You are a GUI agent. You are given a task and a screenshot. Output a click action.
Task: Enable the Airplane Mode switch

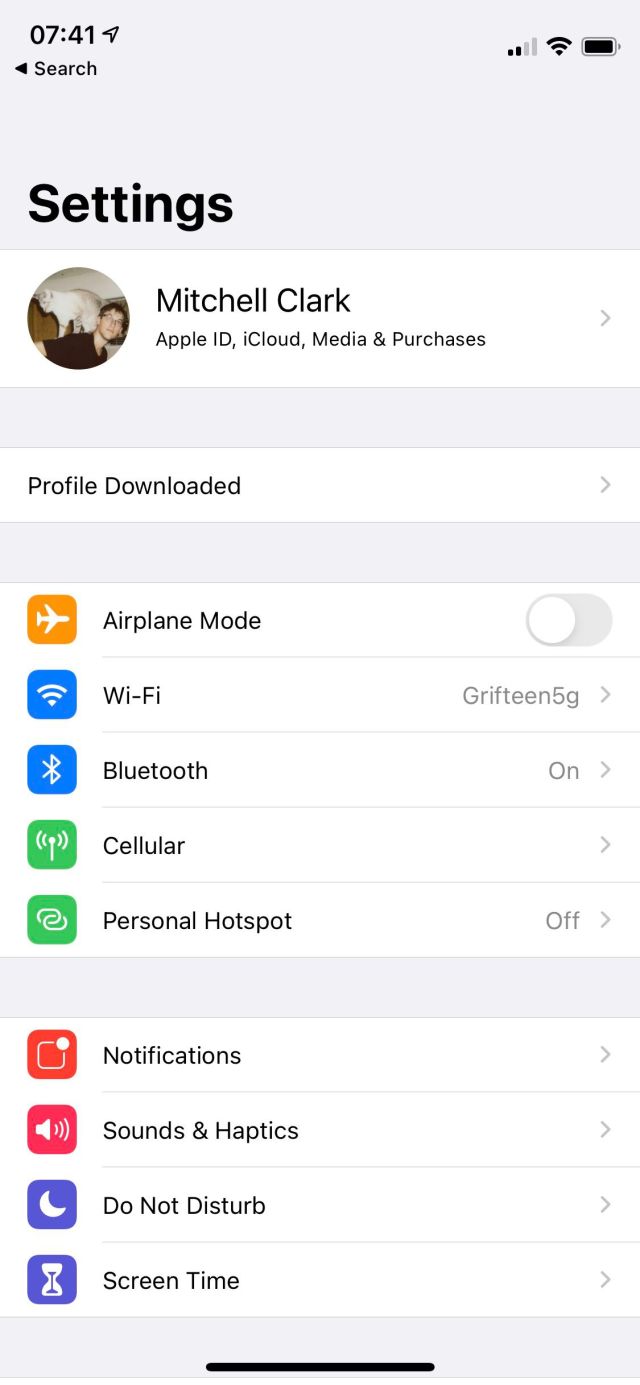point(568,620)
